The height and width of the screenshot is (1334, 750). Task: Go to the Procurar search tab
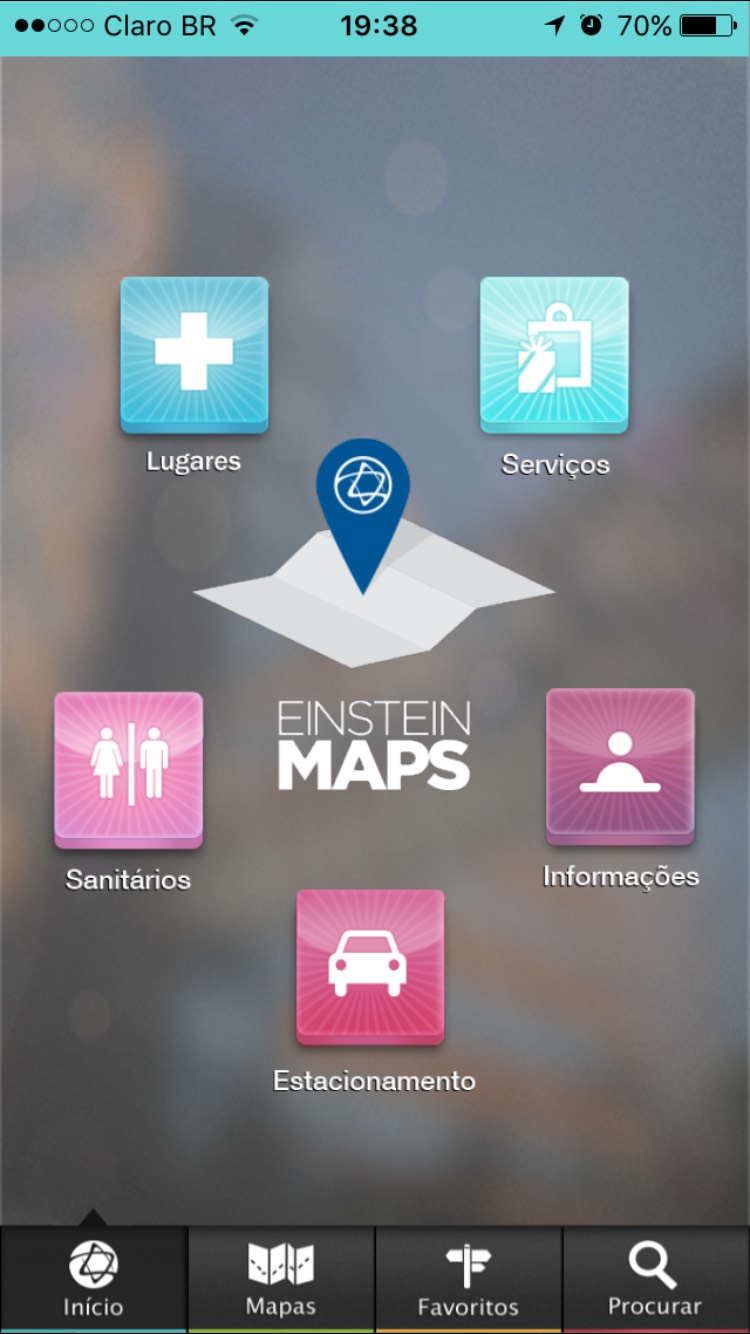pyautogui.click(x=656, y=1280)
